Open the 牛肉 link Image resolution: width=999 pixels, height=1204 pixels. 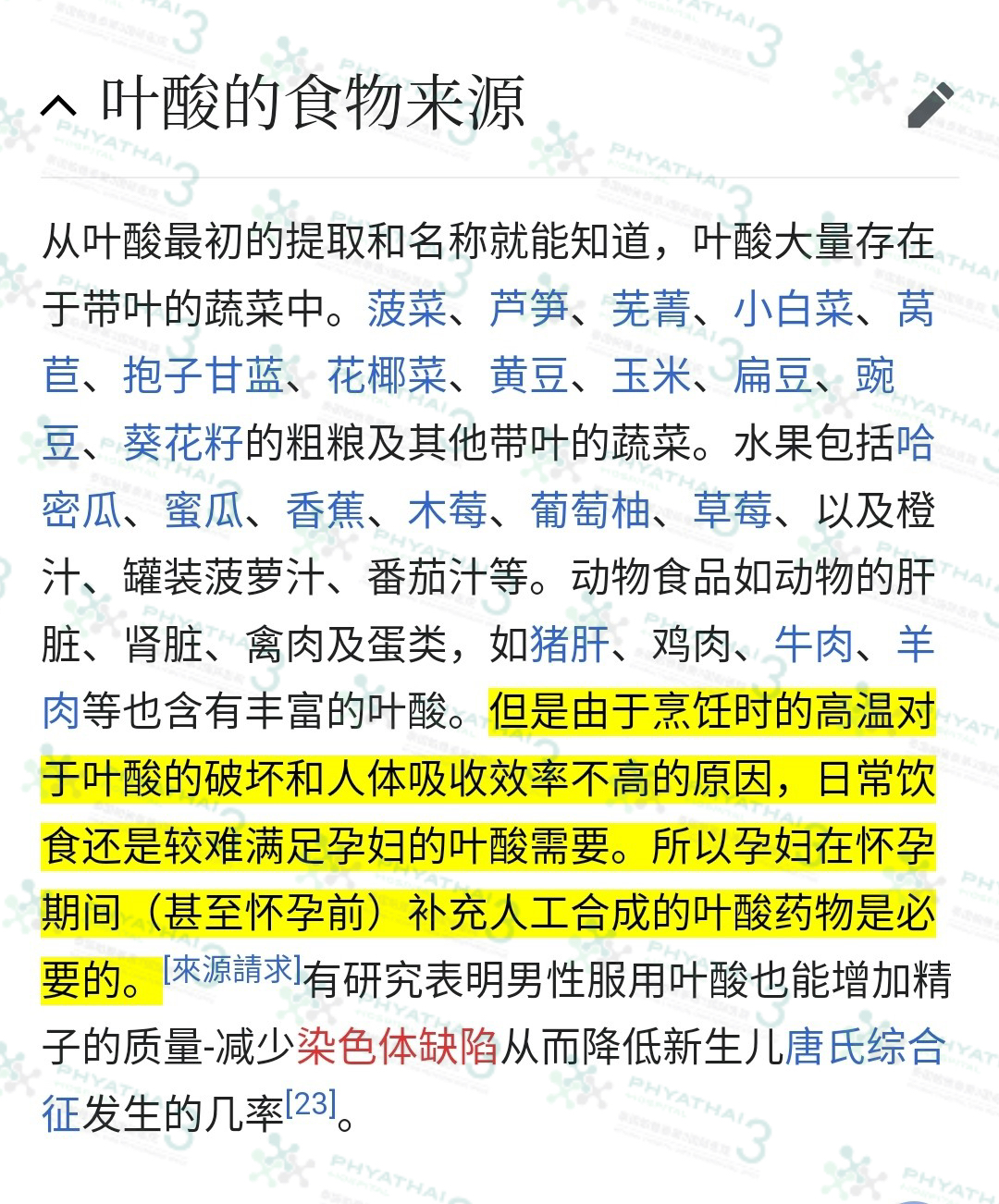click(x=814, y=645)
